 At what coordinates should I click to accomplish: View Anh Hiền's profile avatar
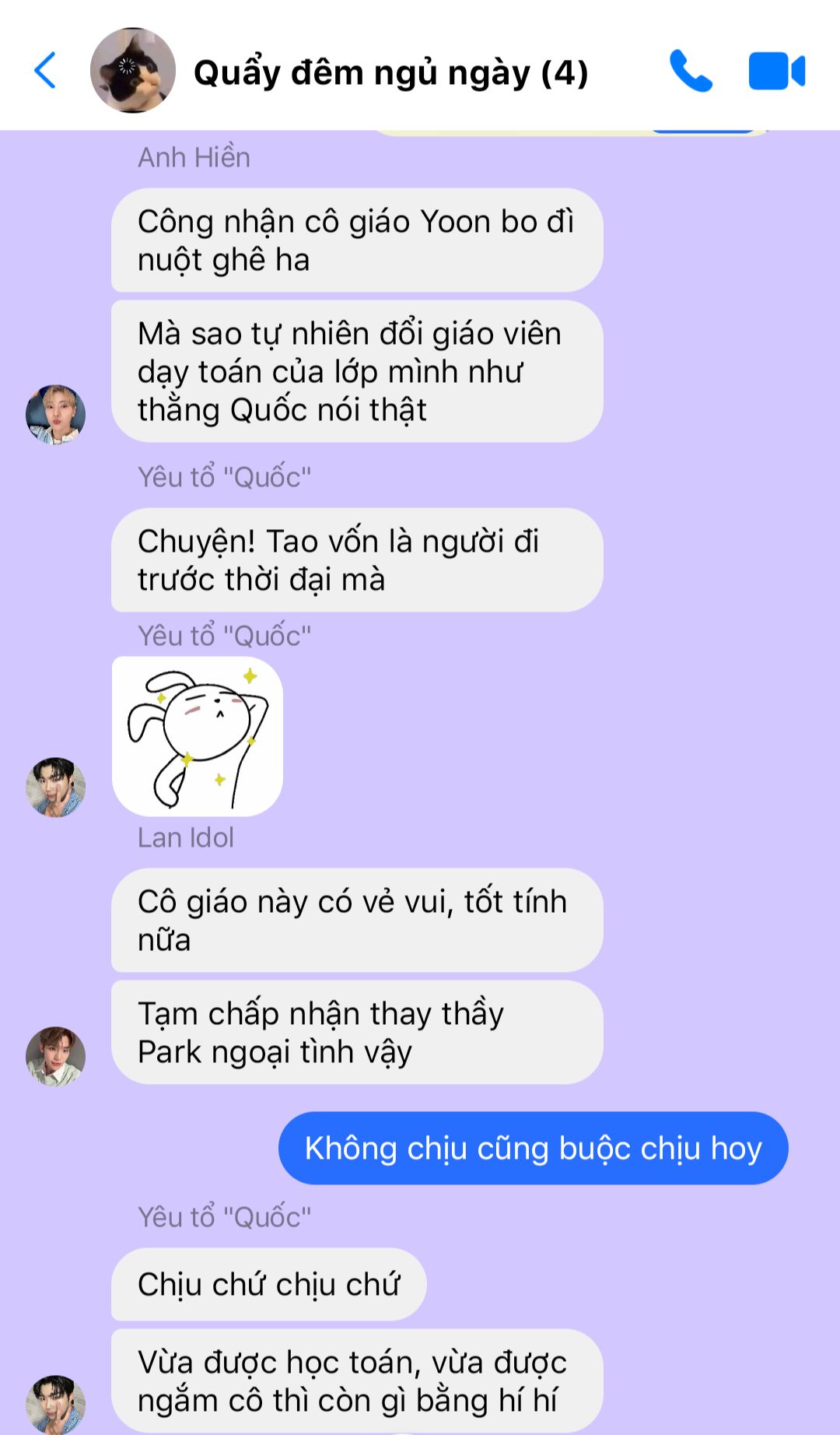[55, 414]
